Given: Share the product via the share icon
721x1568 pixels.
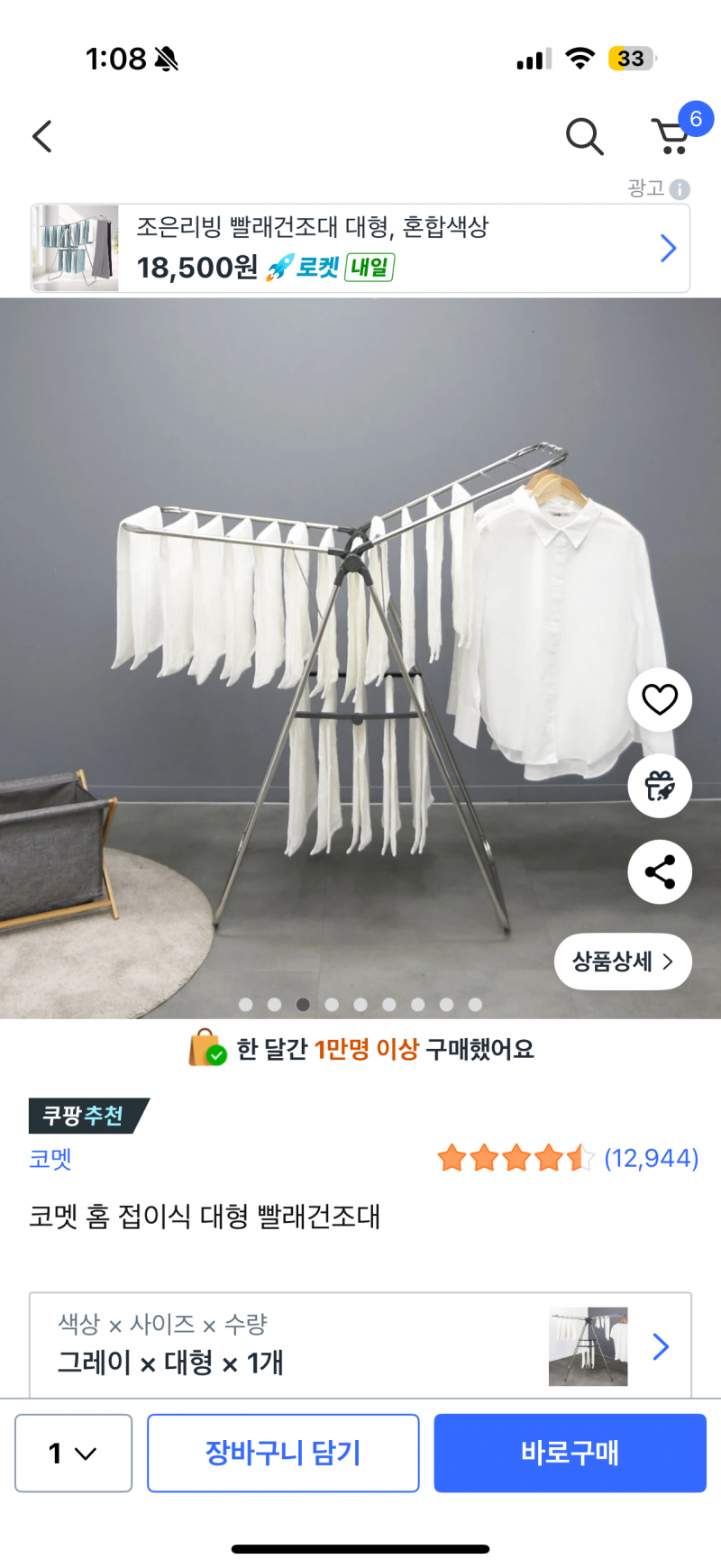Looking at the screenshot, I should click(659, 871).
